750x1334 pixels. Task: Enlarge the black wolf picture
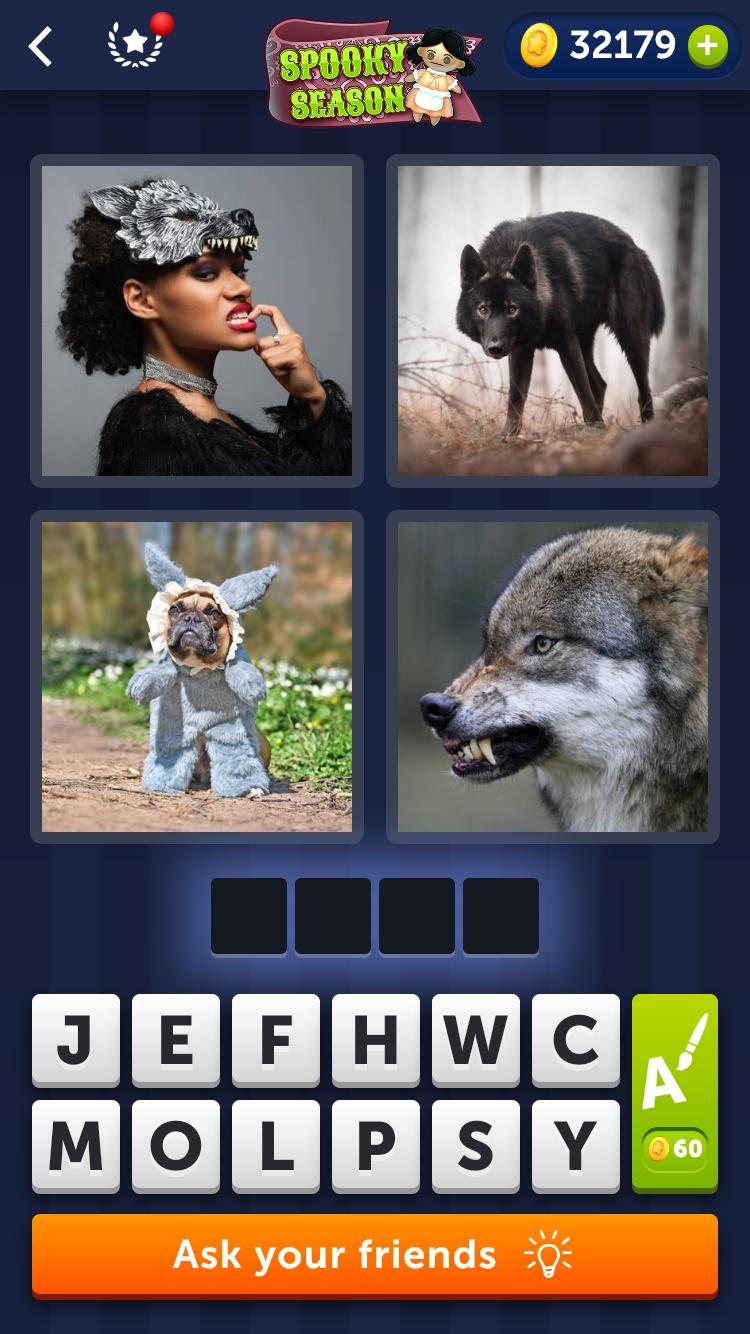553,321
